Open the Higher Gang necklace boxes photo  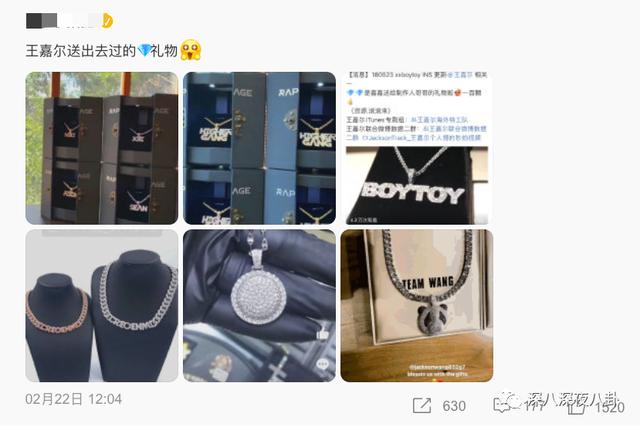259,148
